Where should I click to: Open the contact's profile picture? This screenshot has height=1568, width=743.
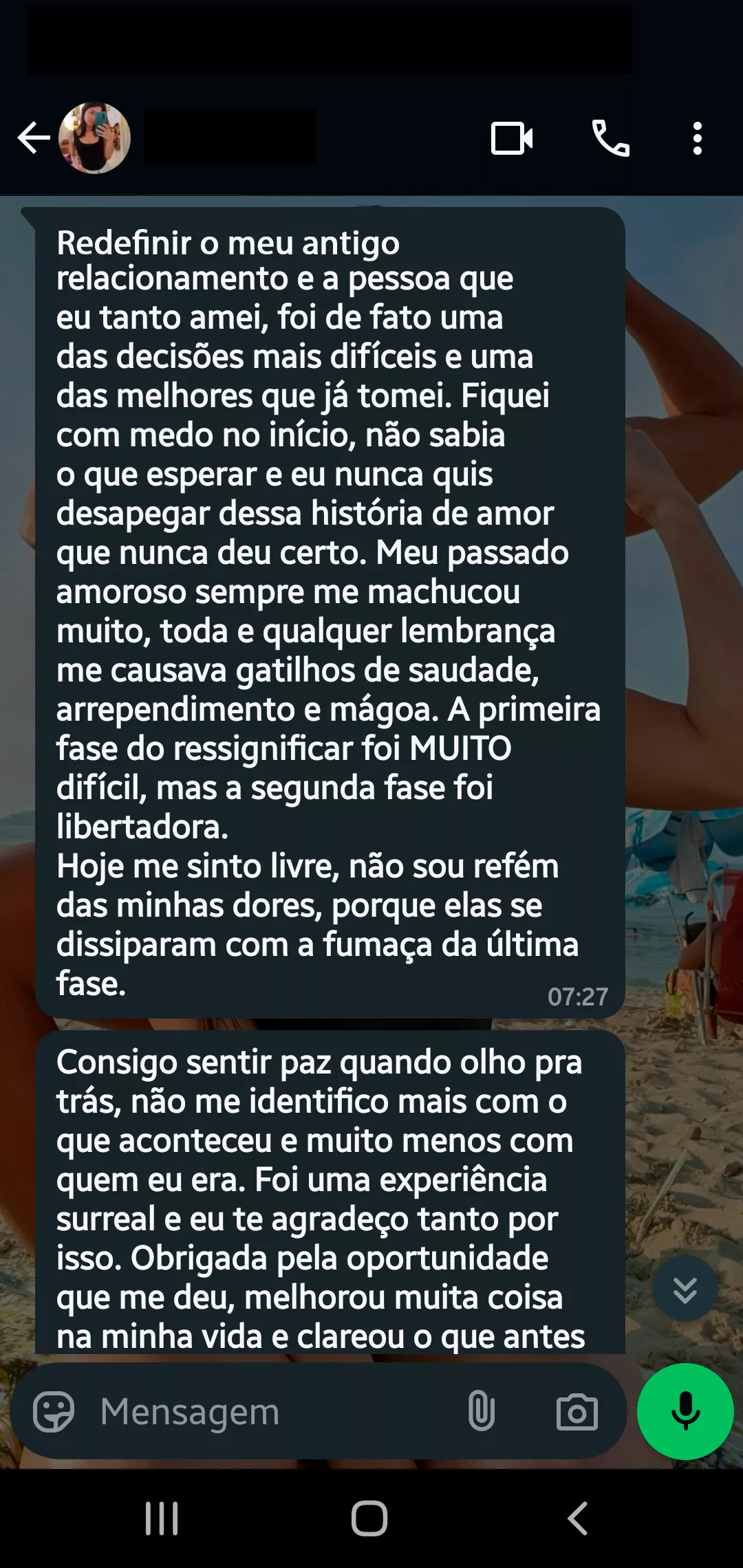95,138
